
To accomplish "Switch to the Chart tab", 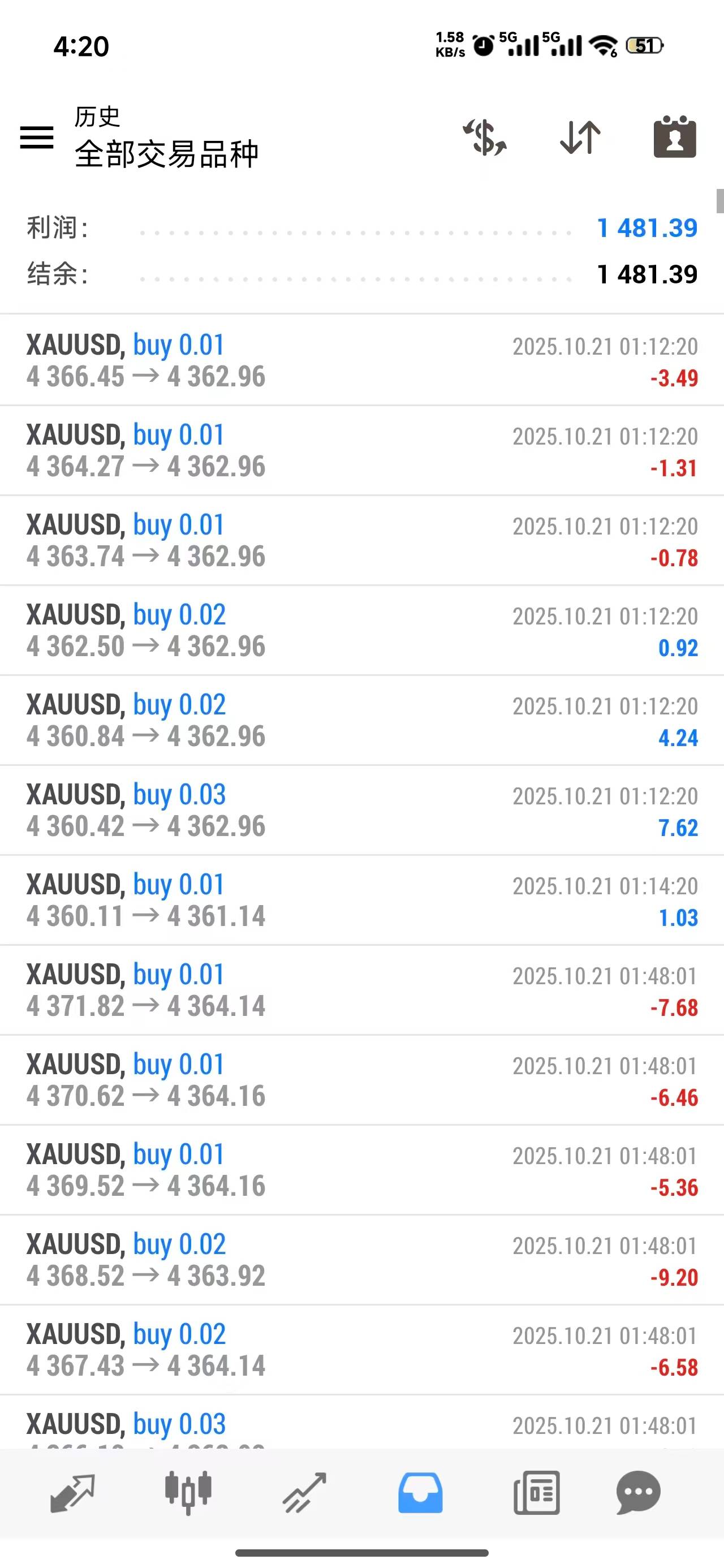I will [188, 1493].
